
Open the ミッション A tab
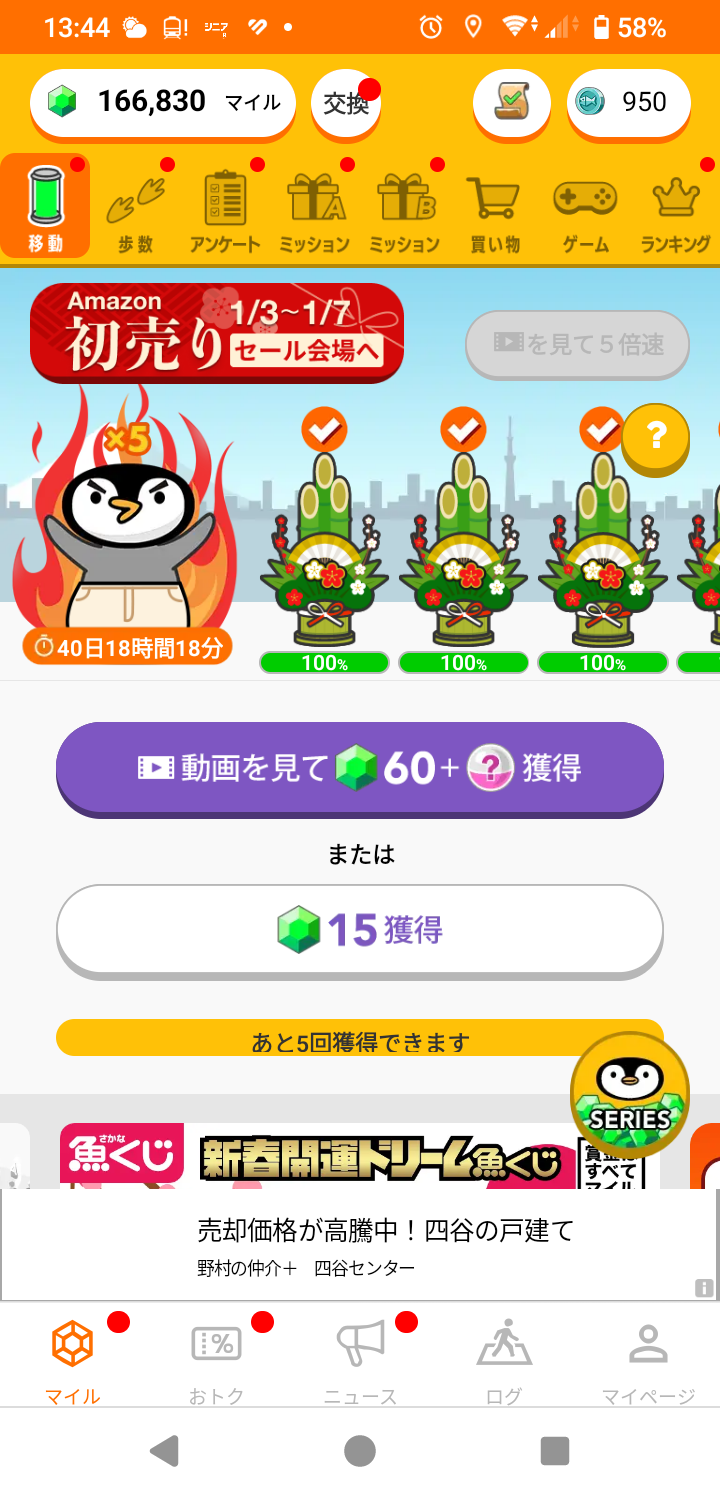[x=315, y=210]
